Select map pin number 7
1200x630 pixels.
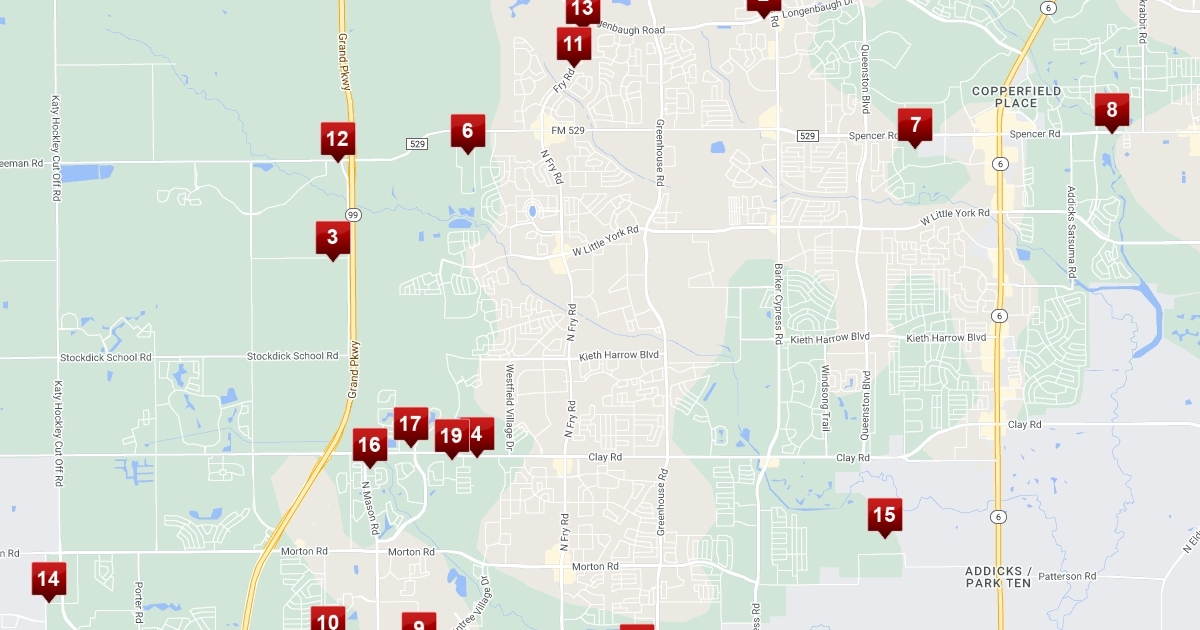(914, 125)
